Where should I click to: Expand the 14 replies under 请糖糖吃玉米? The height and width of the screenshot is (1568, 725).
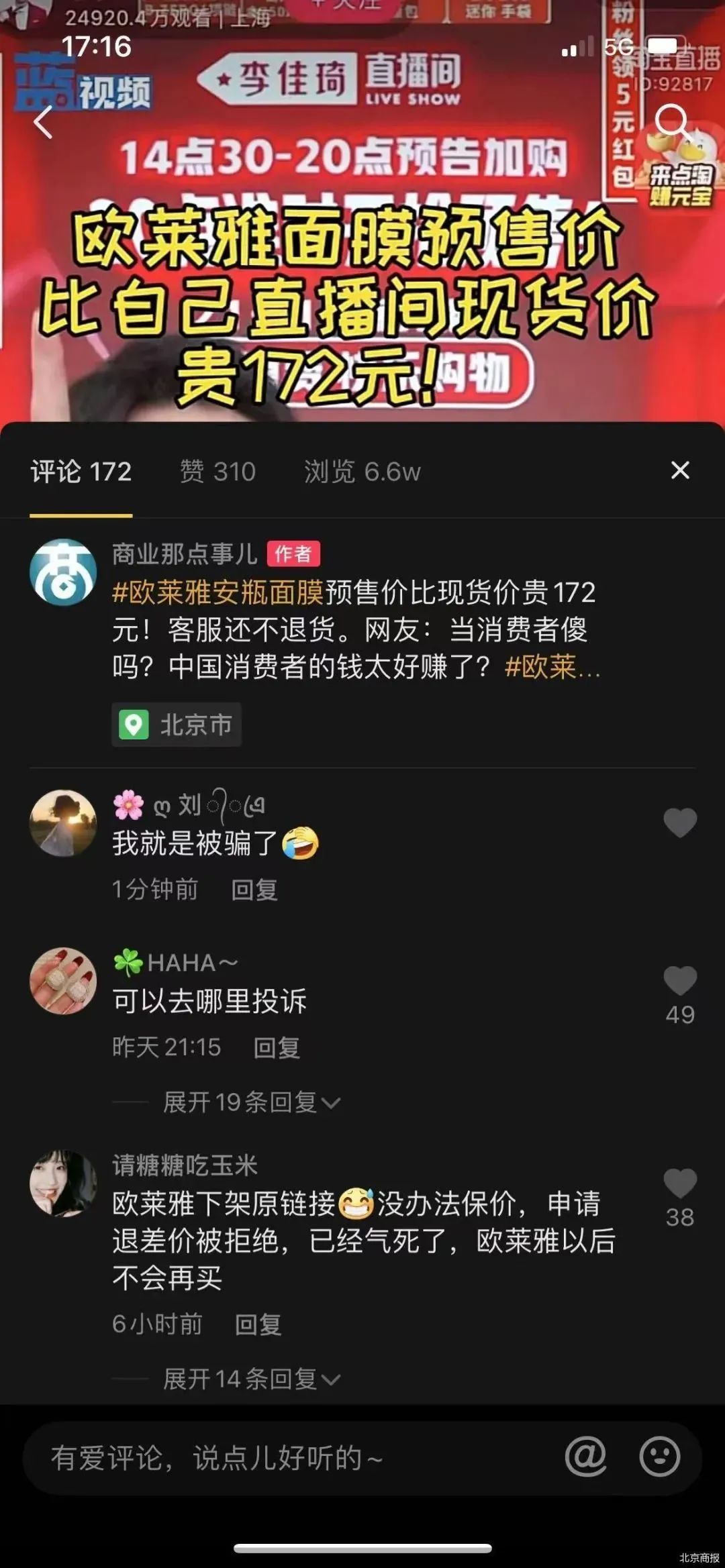coord(252,1379)
